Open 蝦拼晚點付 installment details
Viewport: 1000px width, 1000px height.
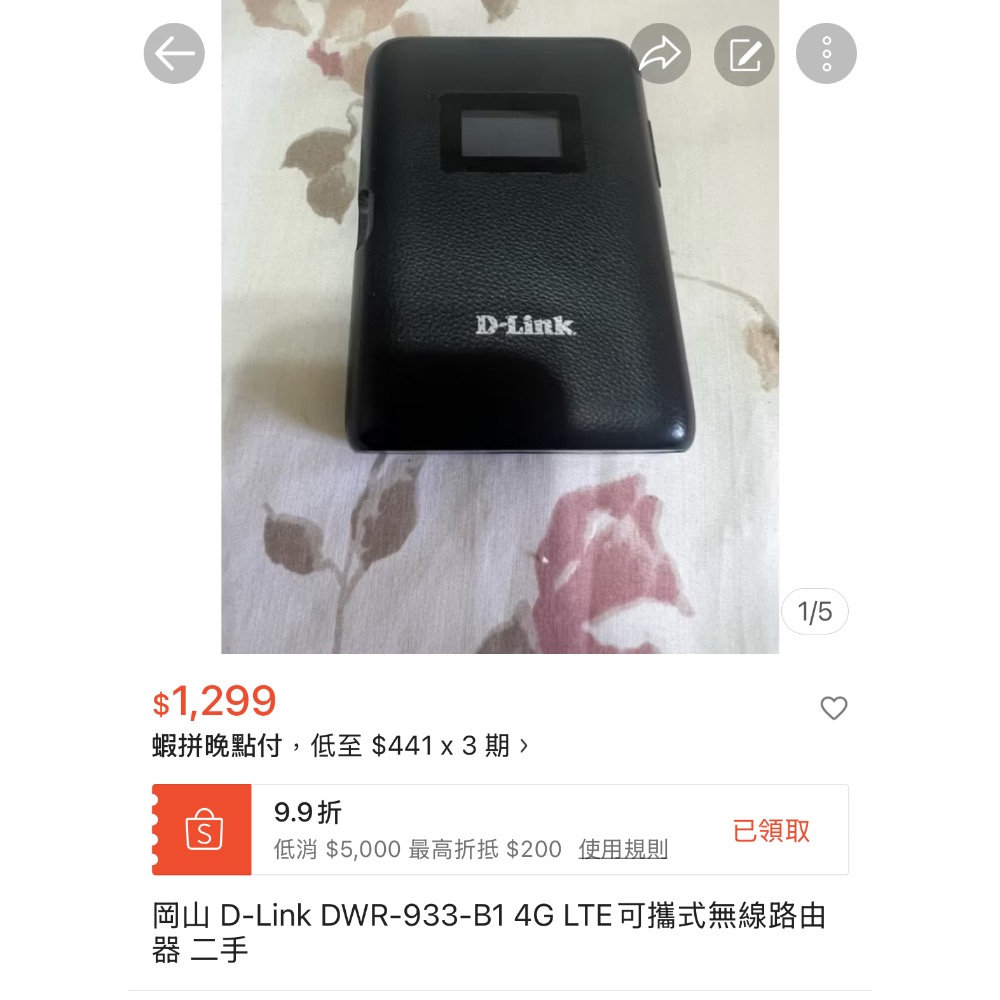340,746
